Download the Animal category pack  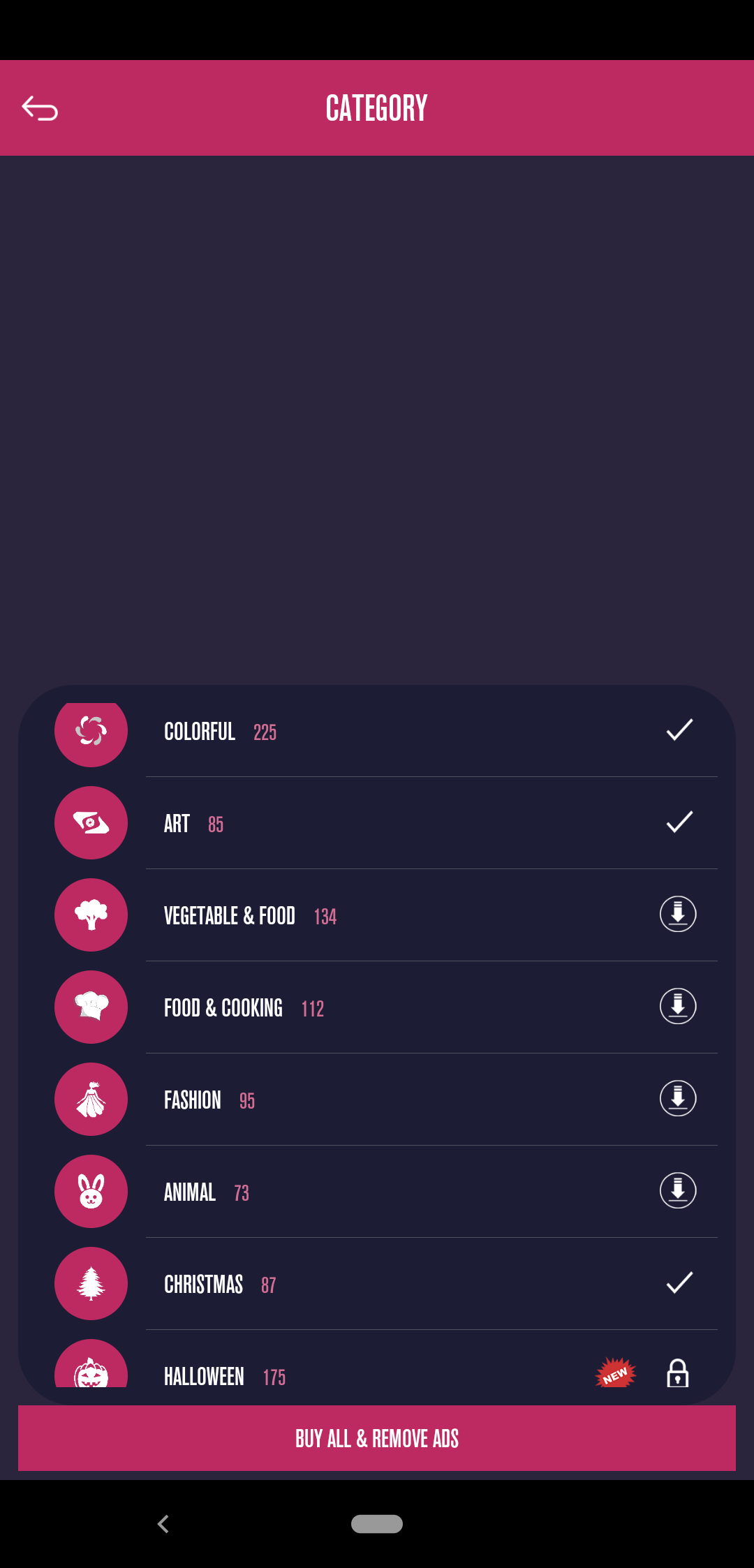(x=678, y=1190)
